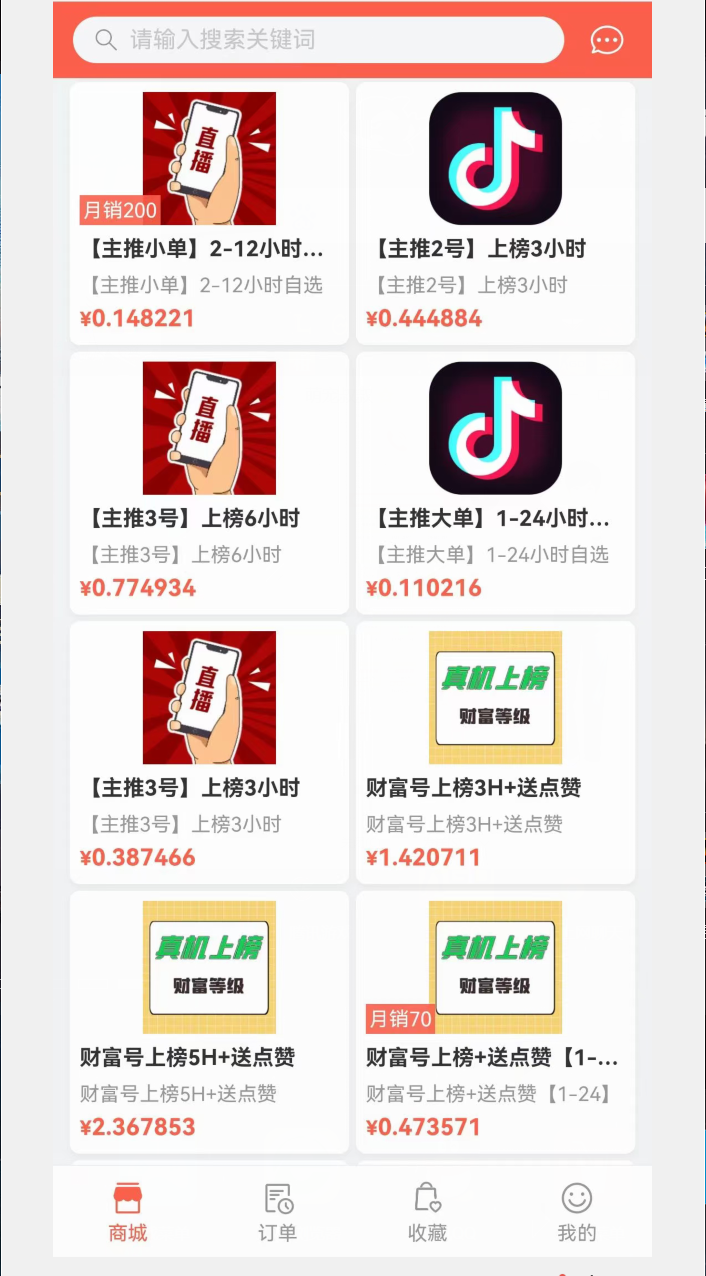
Task: Open the 【主推3号】上榜3小时 product card
Action: pyautogui.click(x=209, y=752)
